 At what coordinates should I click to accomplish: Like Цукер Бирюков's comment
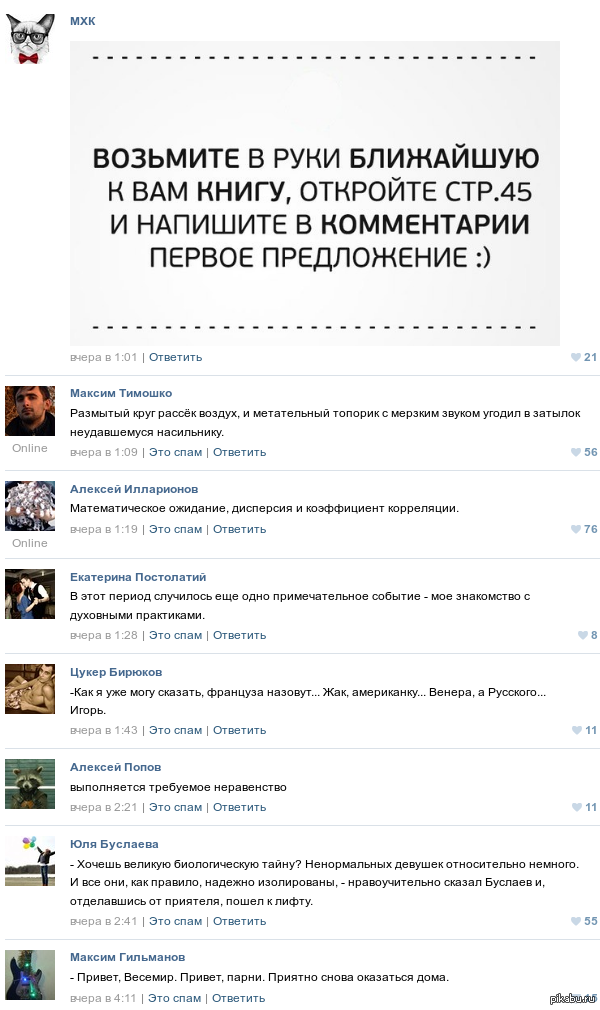[x=577, y=730]
